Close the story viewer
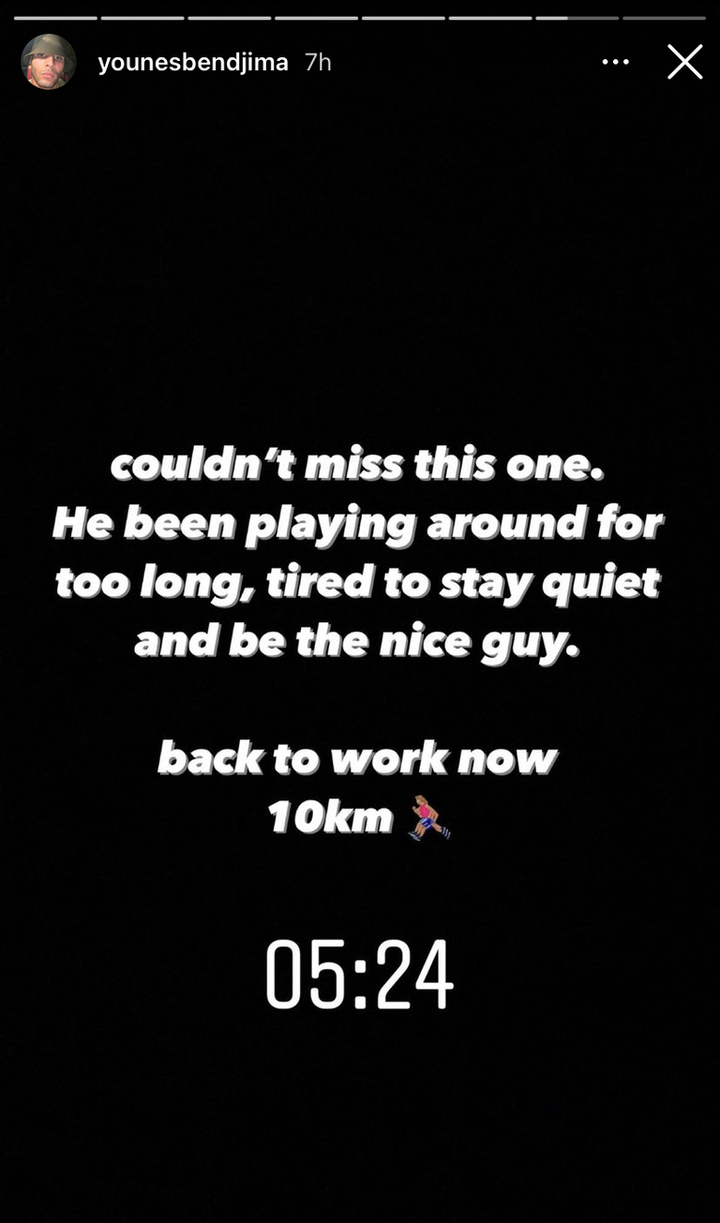This screenshot has width=720, height=1223. [685, 62]
